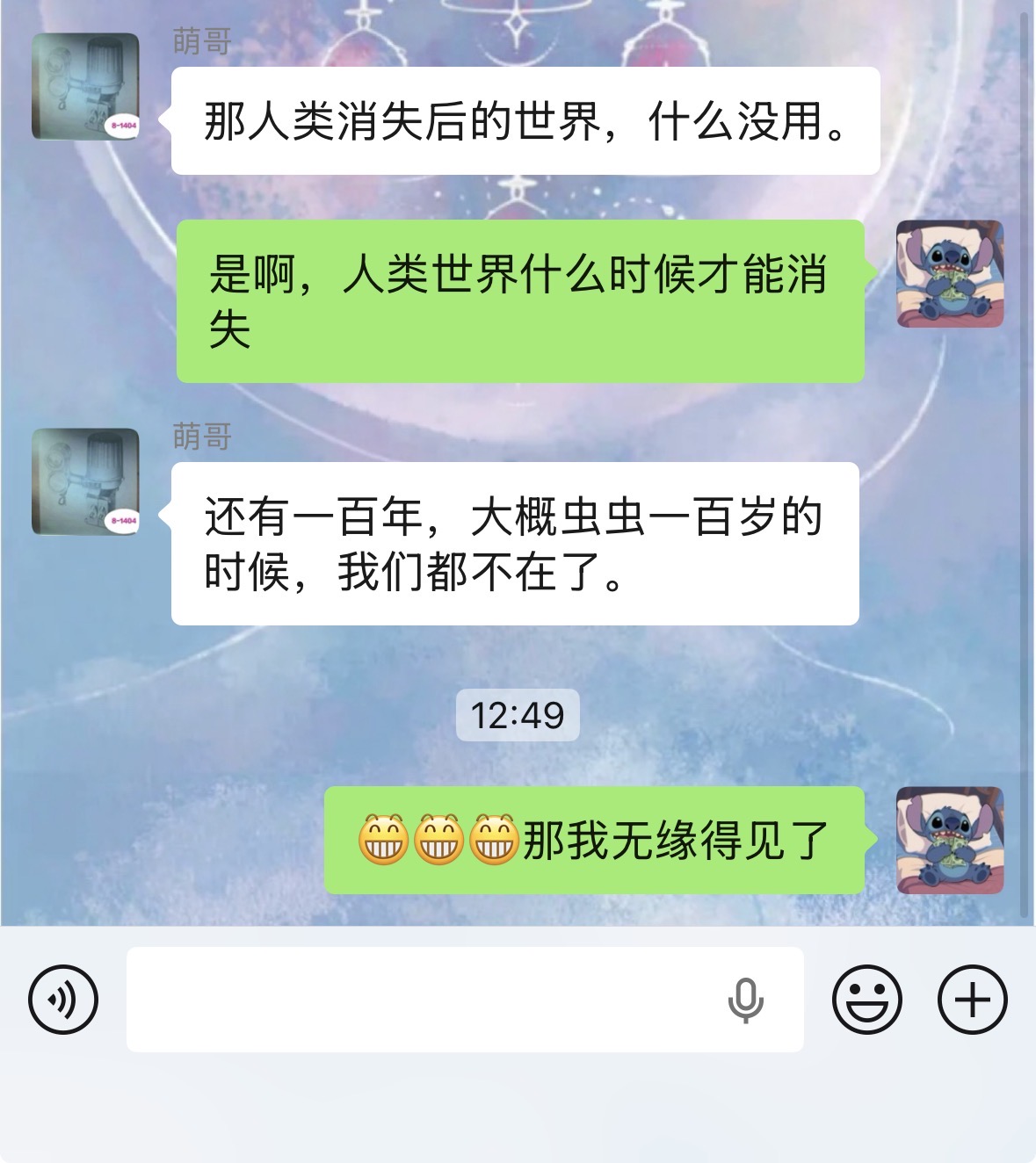Tap the microphone icon in the input box
Screen dimensions: 1036x1163
(745, 1000)
